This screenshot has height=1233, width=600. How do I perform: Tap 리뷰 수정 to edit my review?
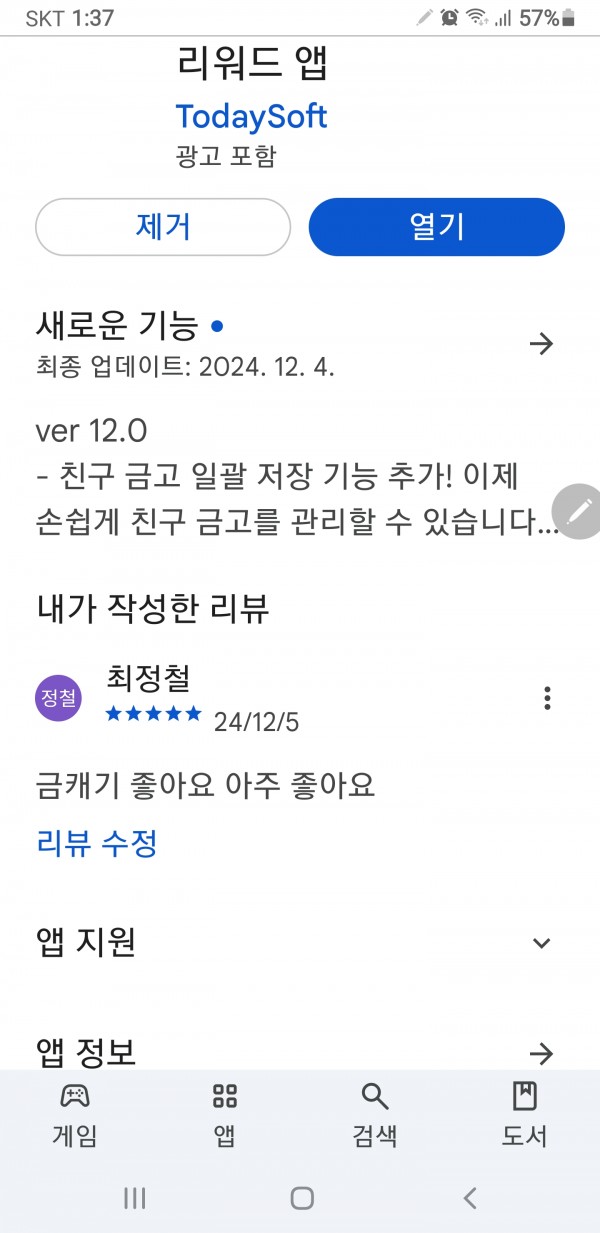[97, 844]
